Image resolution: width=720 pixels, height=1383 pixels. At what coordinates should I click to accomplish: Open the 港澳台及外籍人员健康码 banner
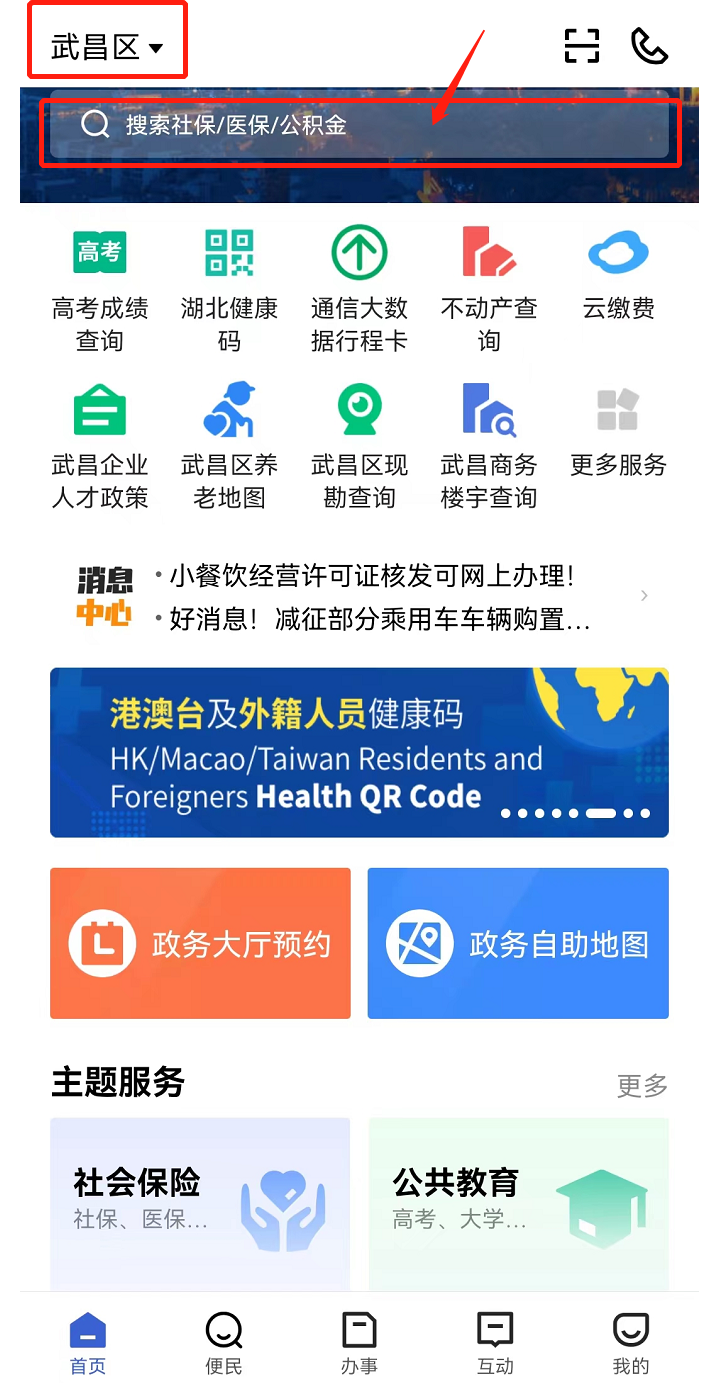pyautogui.click(x=359, y=752)
